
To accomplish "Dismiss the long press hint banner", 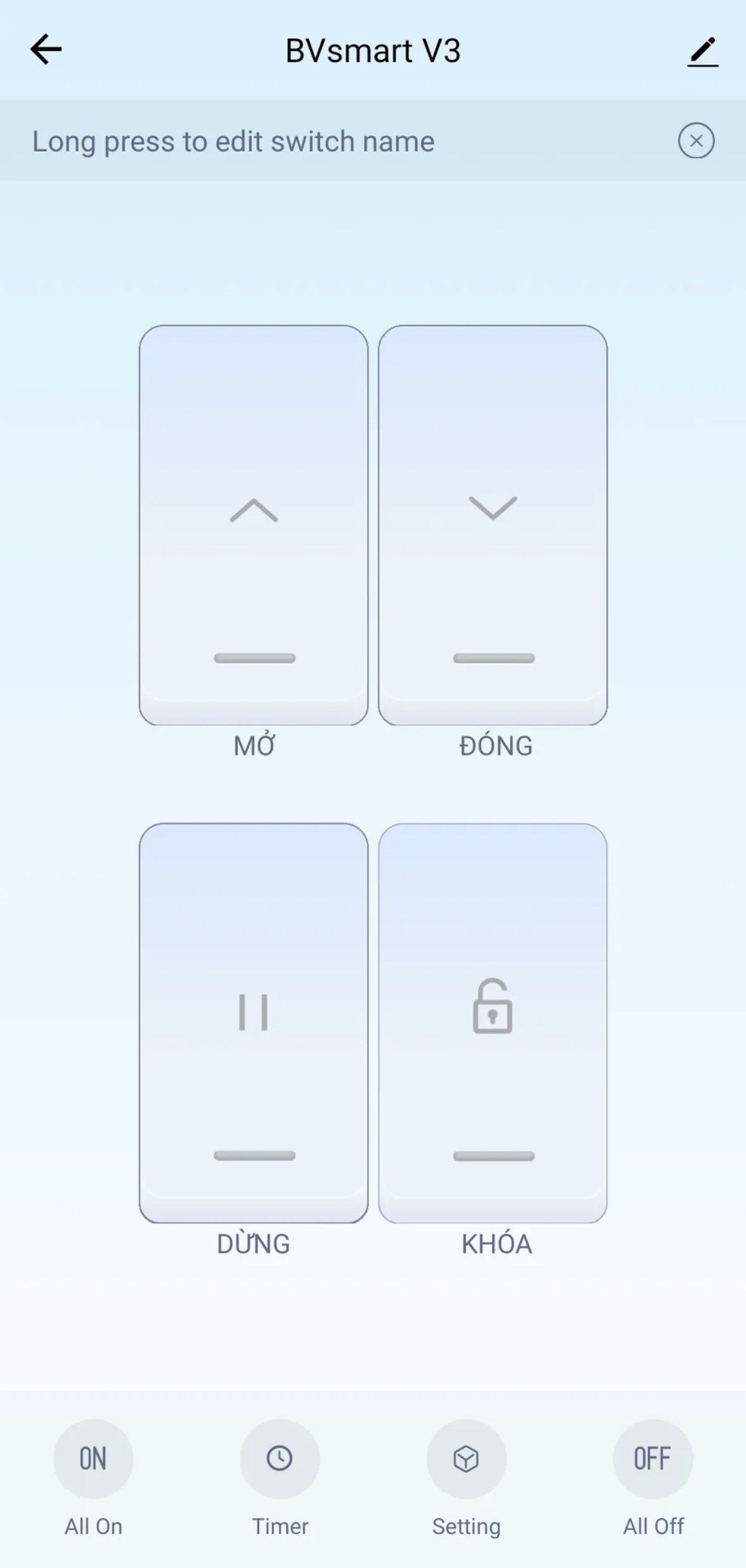I will point(696,140).
